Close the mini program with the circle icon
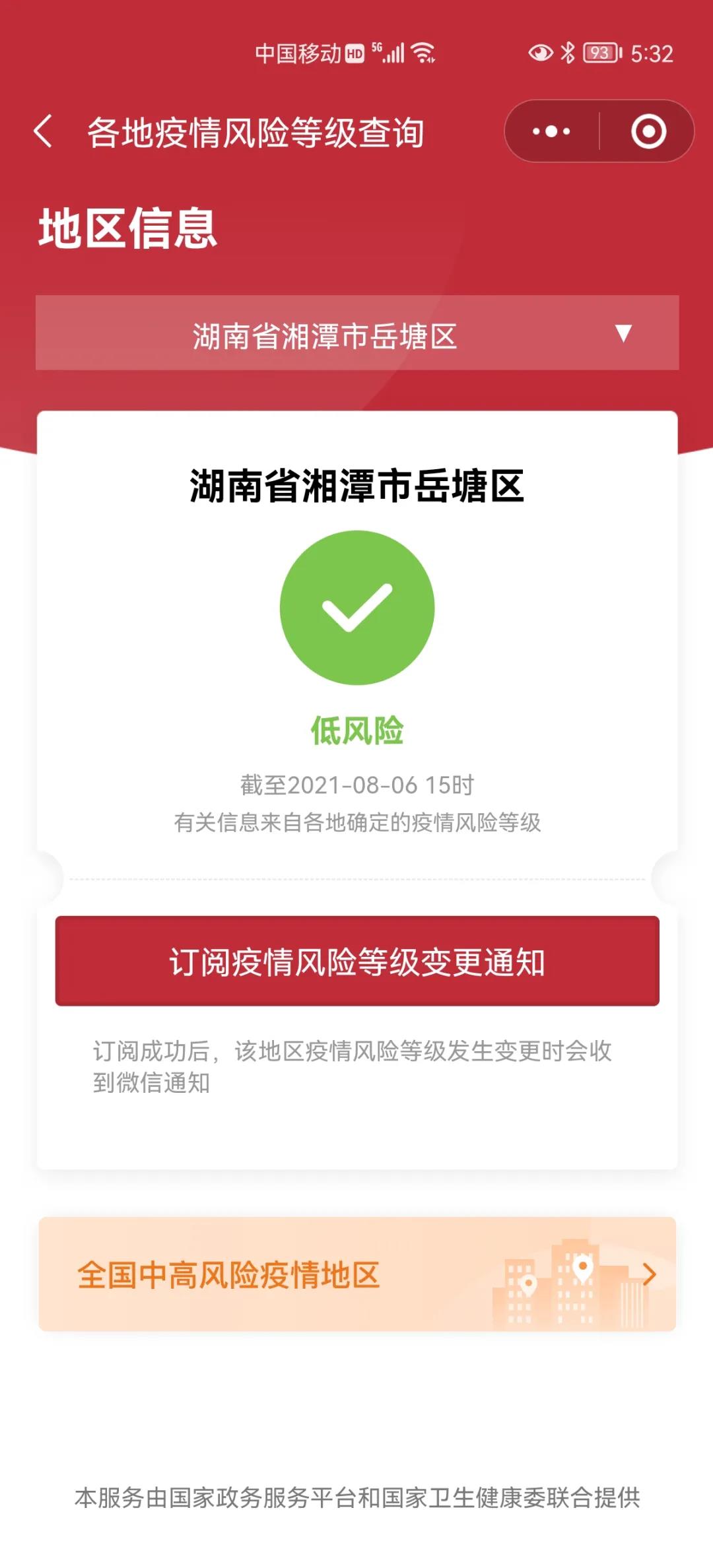This screenshot has height=1568, width=713. coord(648,131)
